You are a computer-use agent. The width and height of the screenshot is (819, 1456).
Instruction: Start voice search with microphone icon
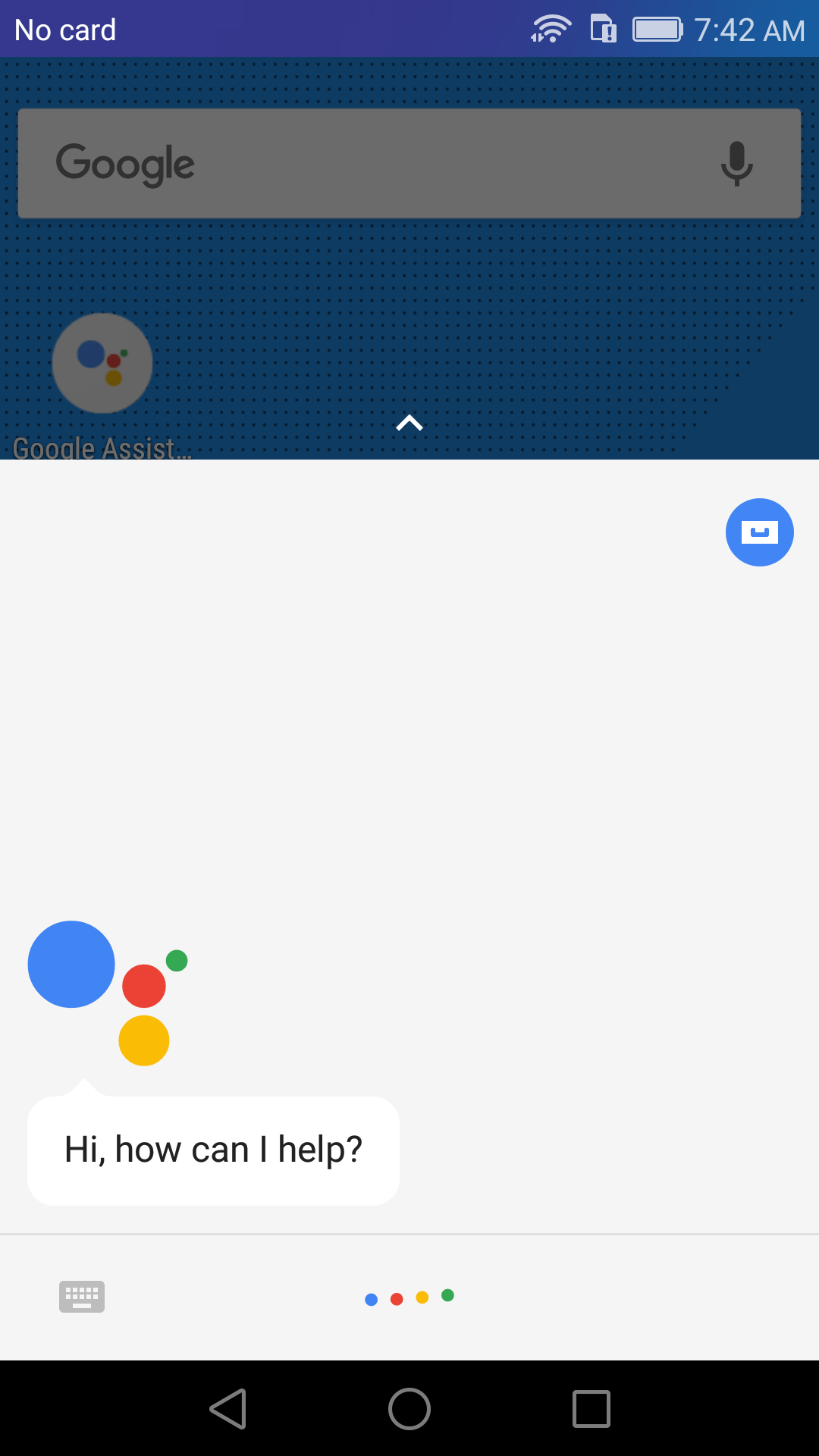click(736, 164)
